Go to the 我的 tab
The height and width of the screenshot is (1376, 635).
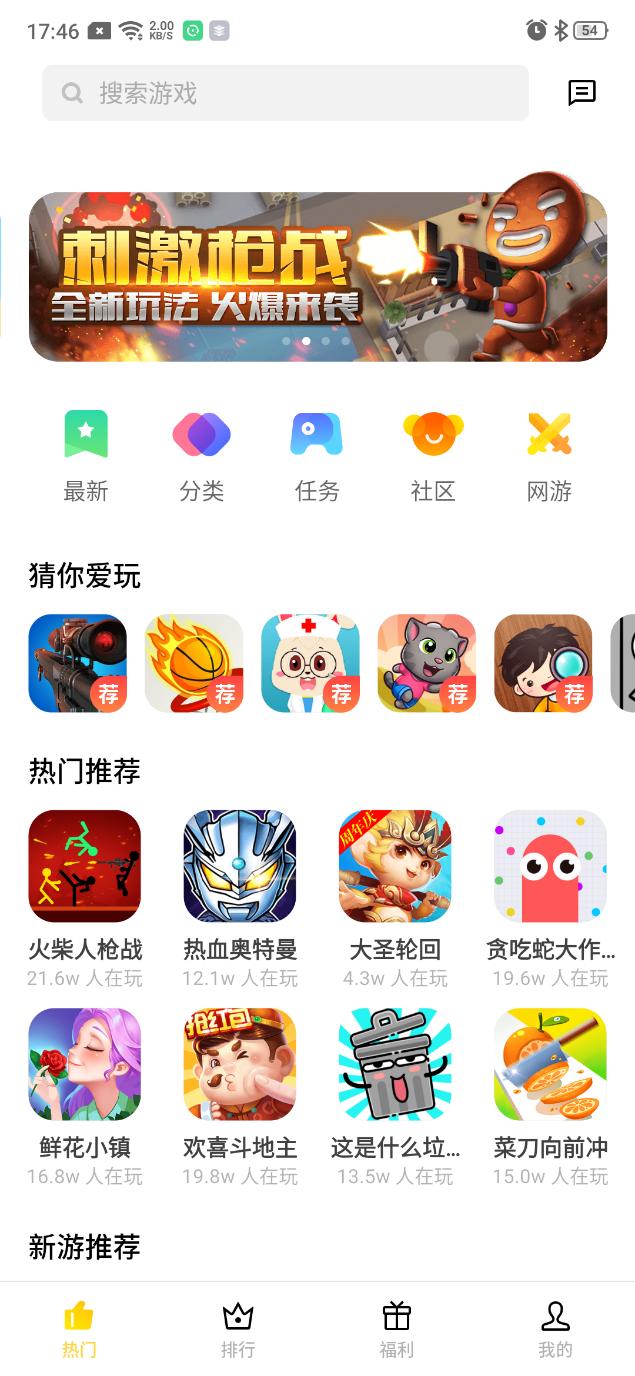(x=555, y=1329)
